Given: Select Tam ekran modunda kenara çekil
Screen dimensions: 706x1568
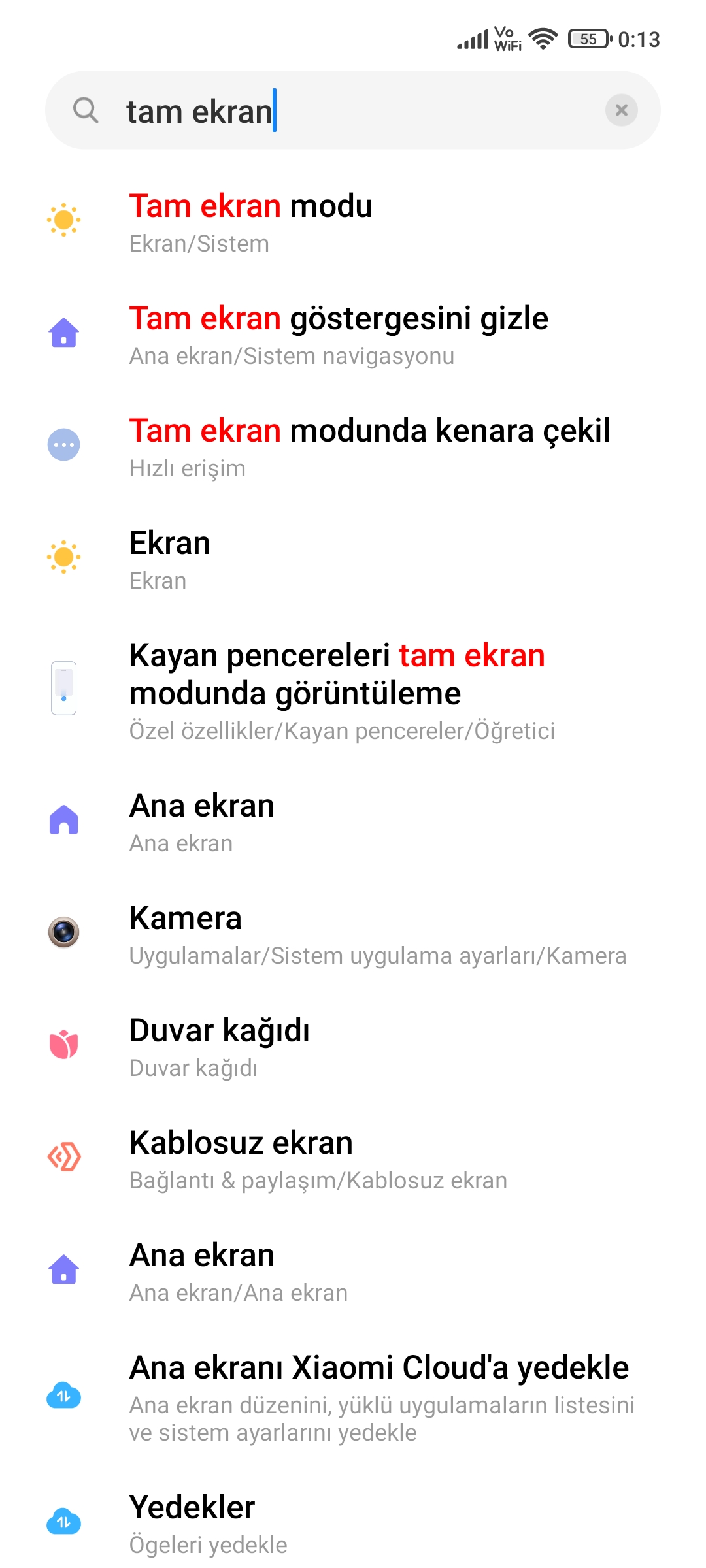Looking at the screenshot, I should tap(353, 448).
